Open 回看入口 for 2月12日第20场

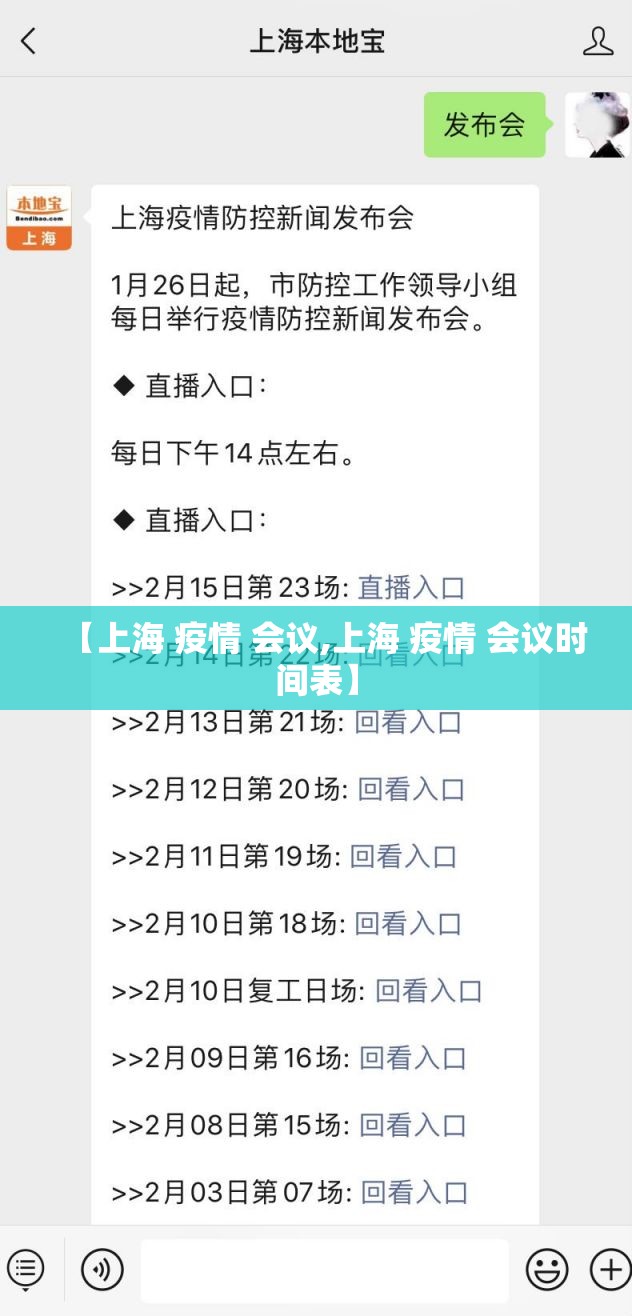(411, 789)
